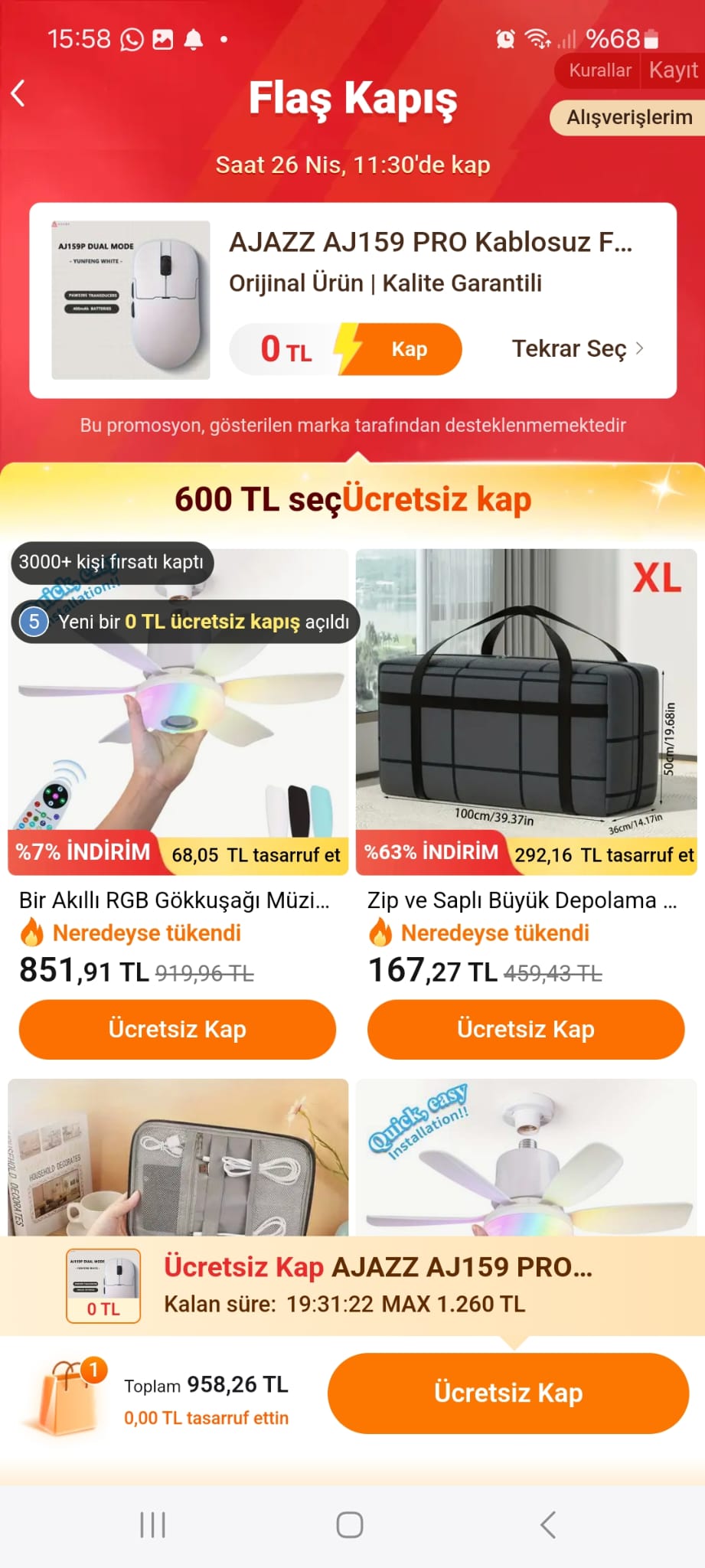Open the system recent apps view
This screenshot has width=705, height=1568.
153,1524
